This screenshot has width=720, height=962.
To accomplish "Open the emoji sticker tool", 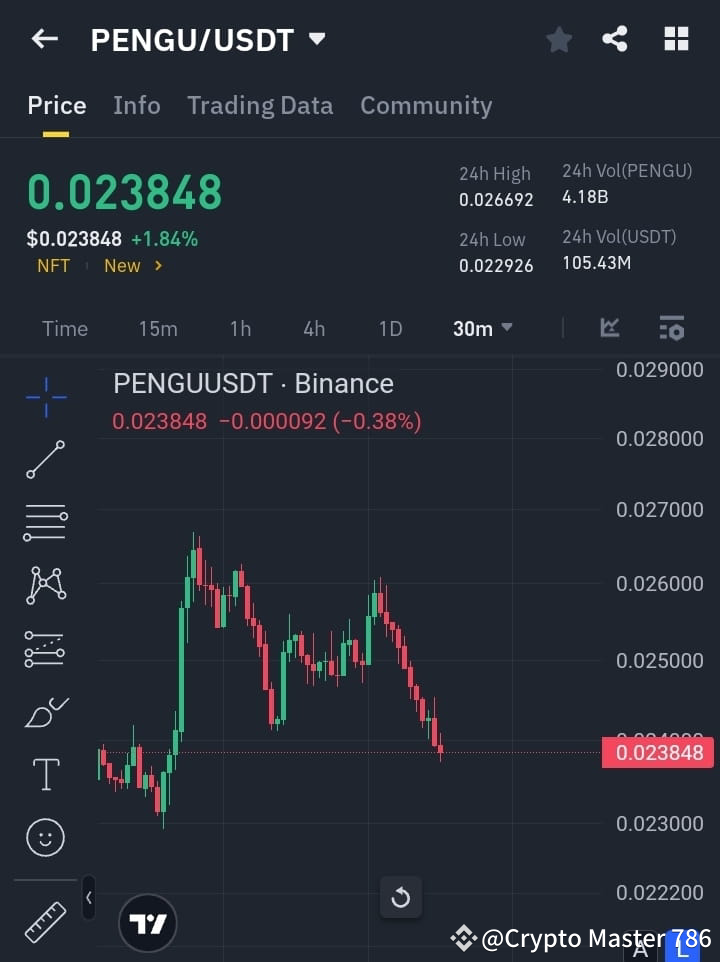I will pos(45,837).
